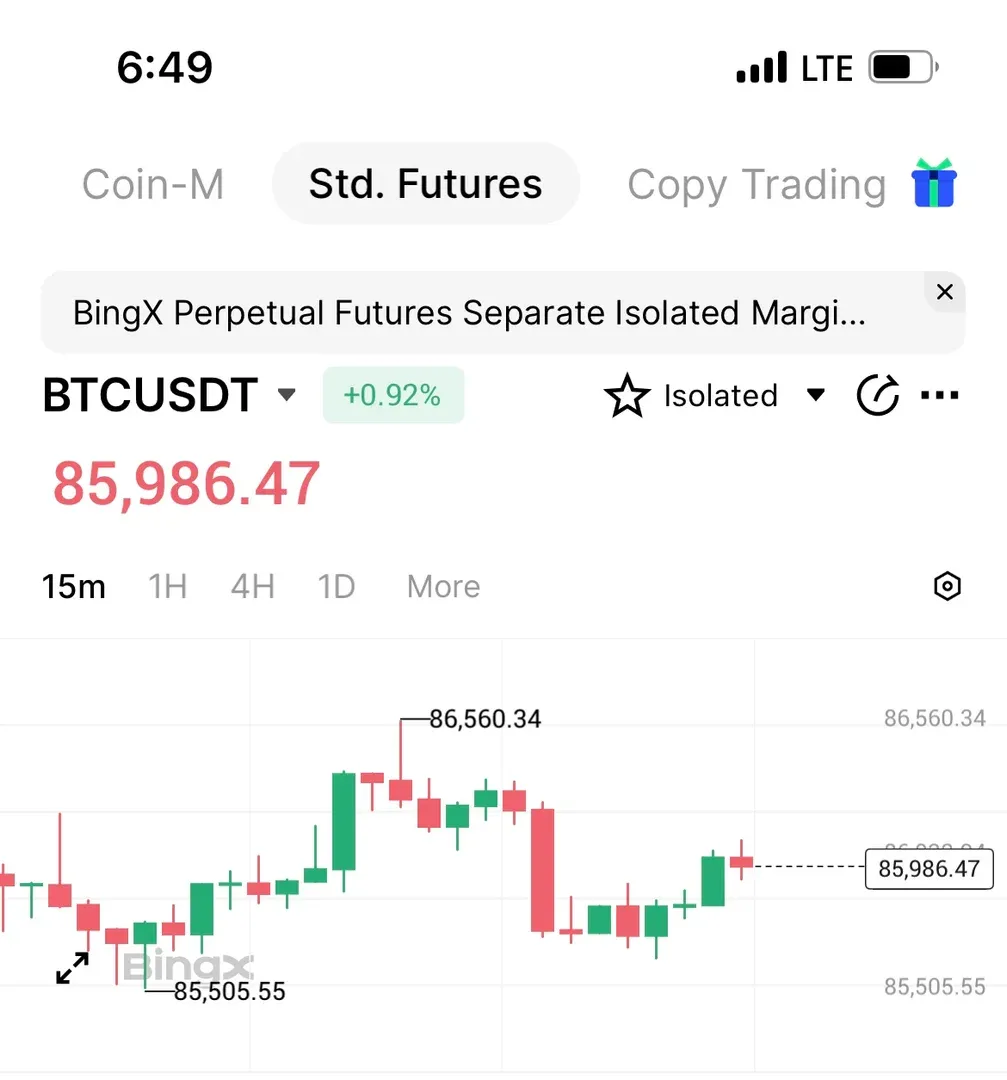1007x1080 pixels.
Task: Open the three-dot more options menu
Action: (940, 396)
